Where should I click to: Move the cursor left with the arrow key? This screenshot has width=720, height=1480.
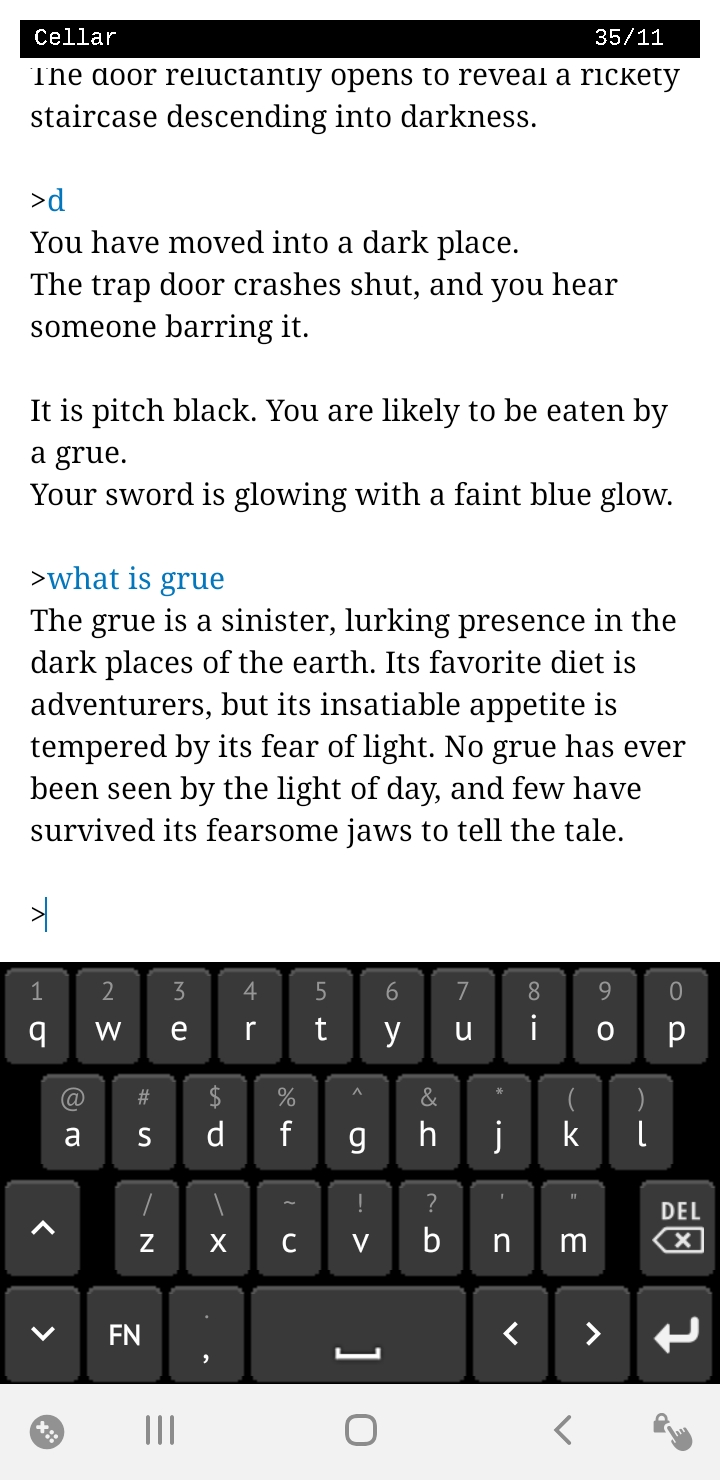(x=511, y=1334)
